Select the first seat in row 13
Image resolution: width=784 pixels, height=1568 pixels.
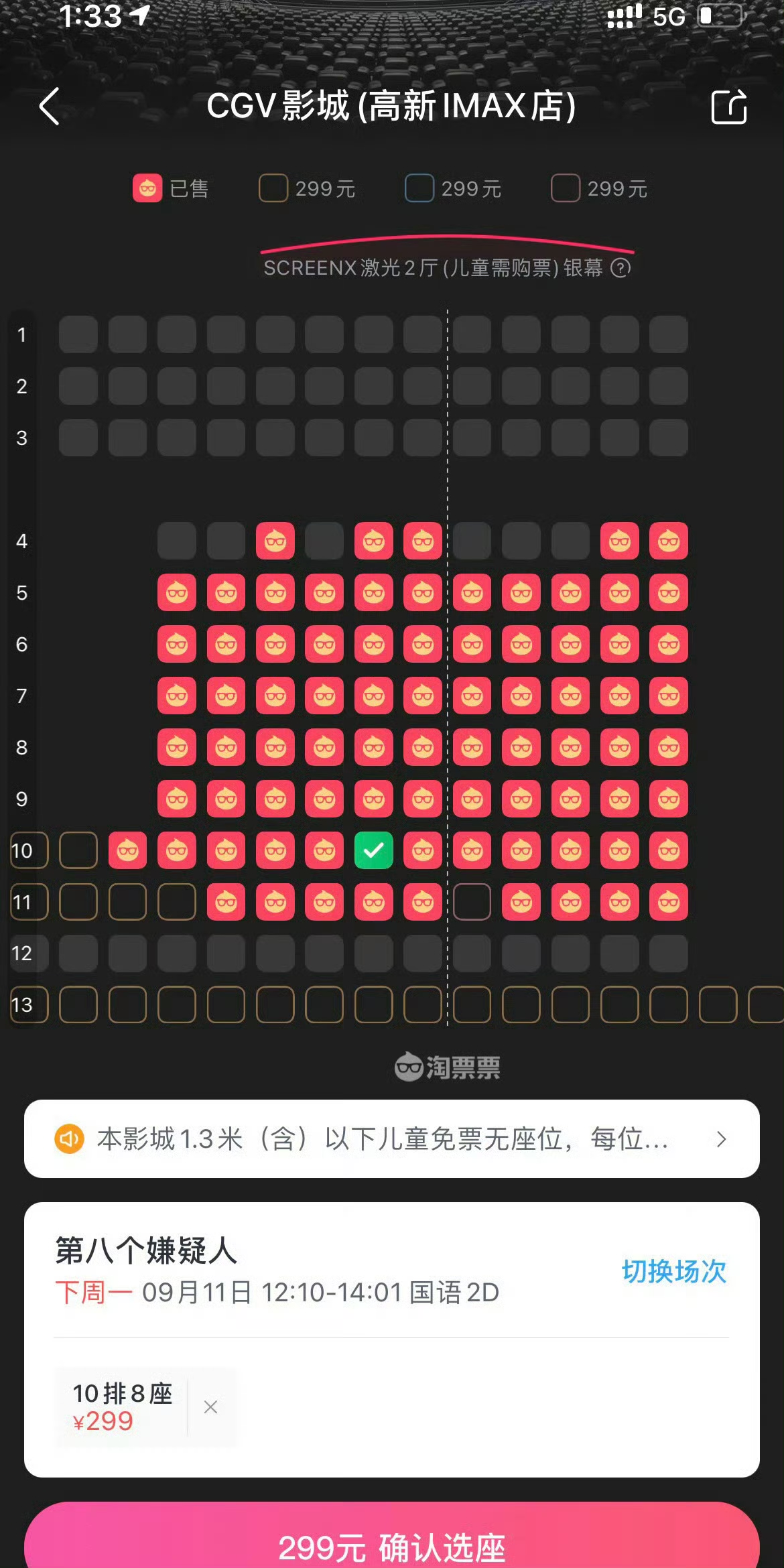tap(78, 1004)
